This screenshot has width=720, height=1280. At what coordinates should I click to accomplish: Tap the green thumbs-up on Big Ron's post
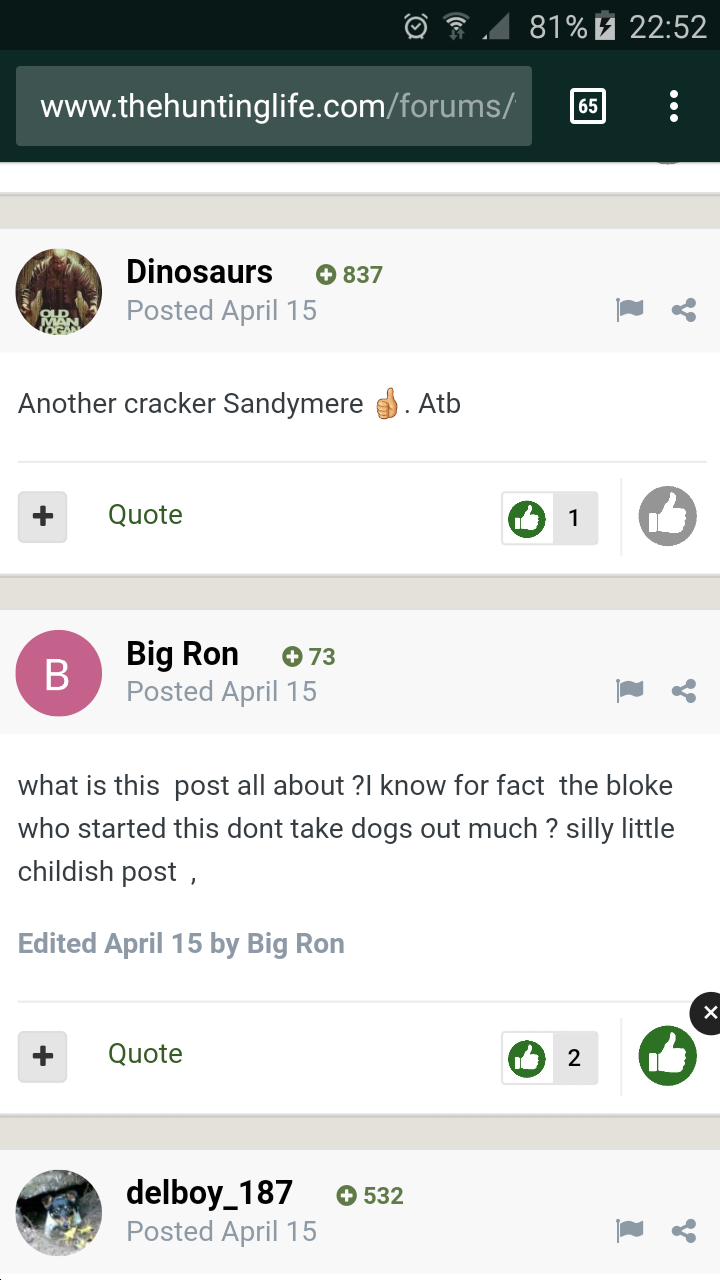point(668,1056)
